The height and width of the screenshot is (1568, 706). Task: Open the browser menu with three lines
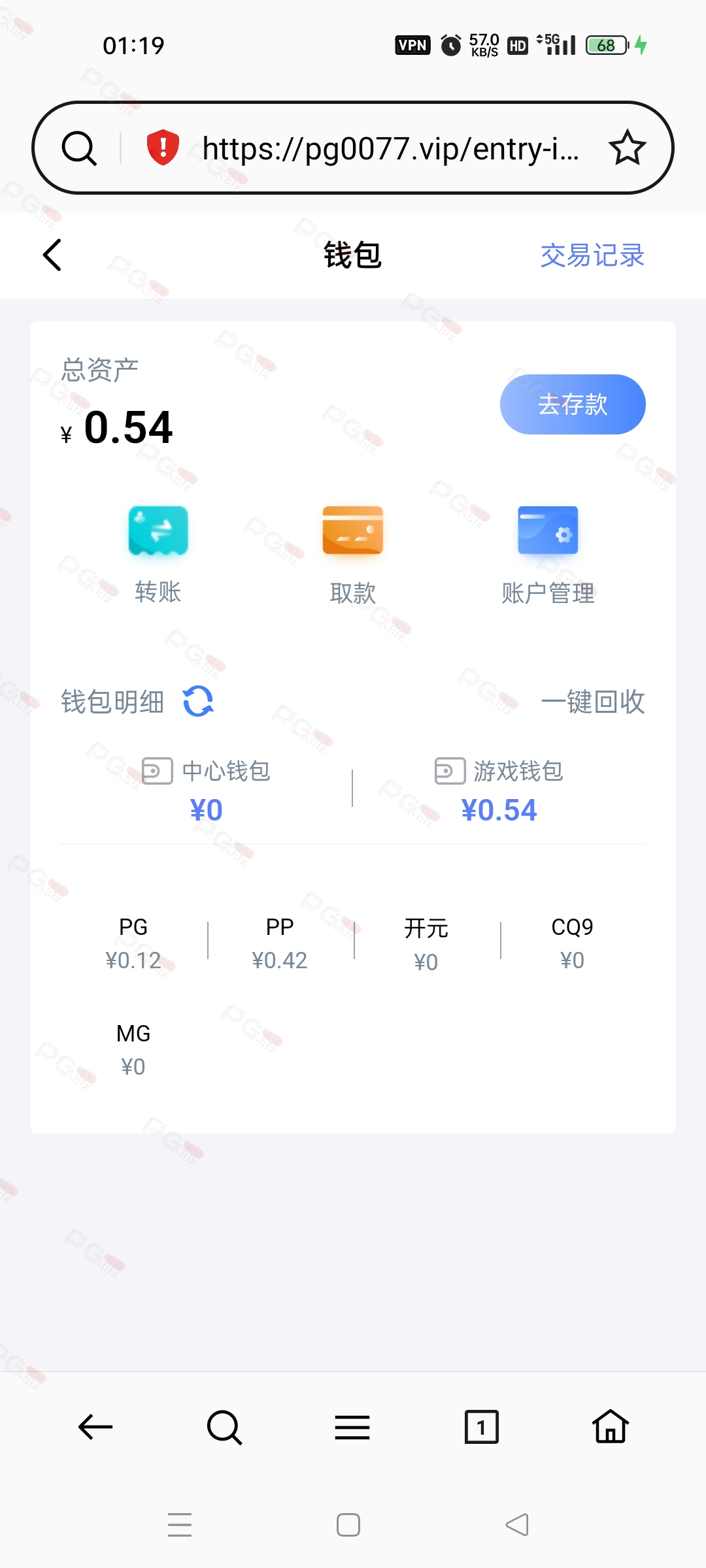pyautogui.click(x=352, y=1427)
